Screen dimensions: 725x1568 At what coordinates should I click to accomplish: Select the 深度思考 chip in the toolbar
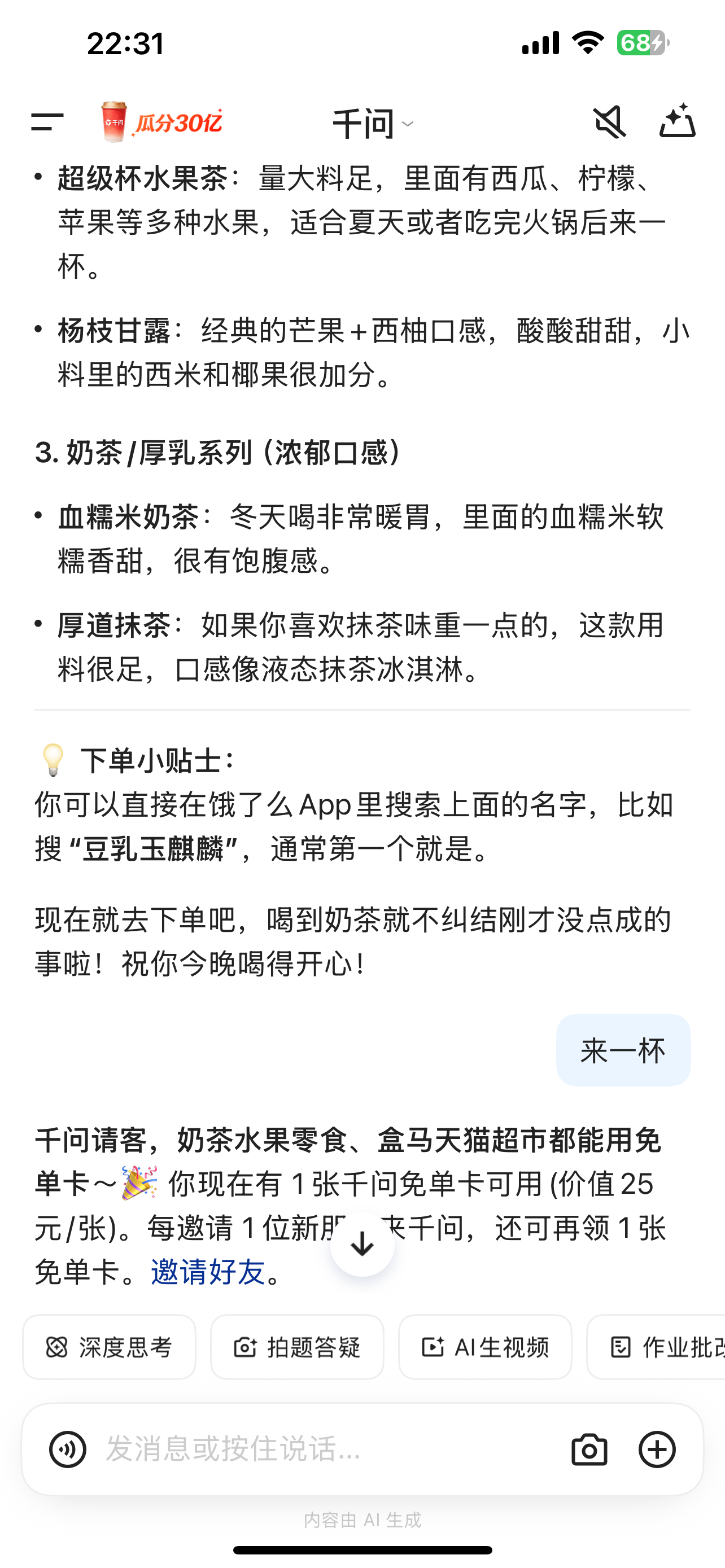pos(110,1347)
